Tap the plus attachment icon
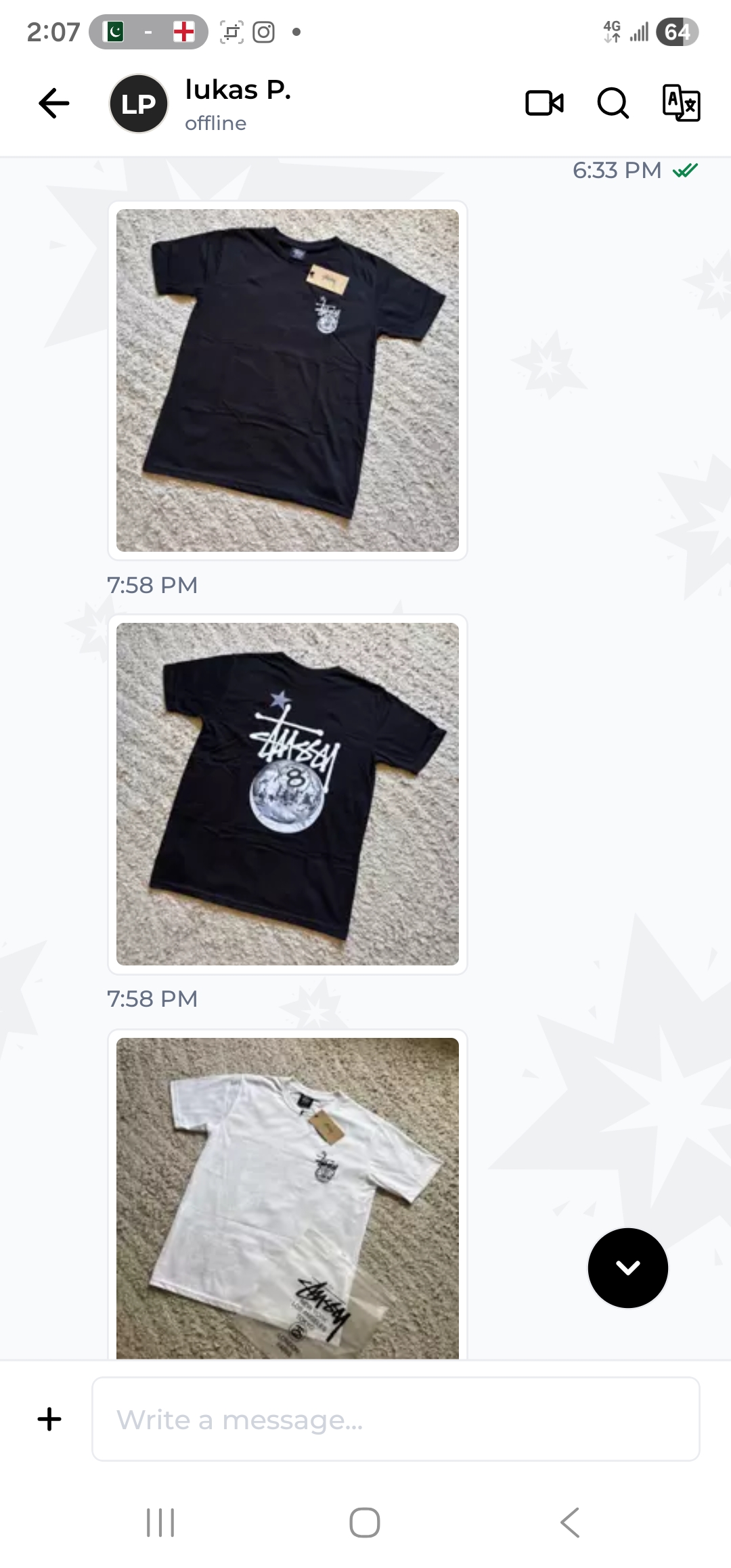The image size is (731, 1568). [49, 1419]
